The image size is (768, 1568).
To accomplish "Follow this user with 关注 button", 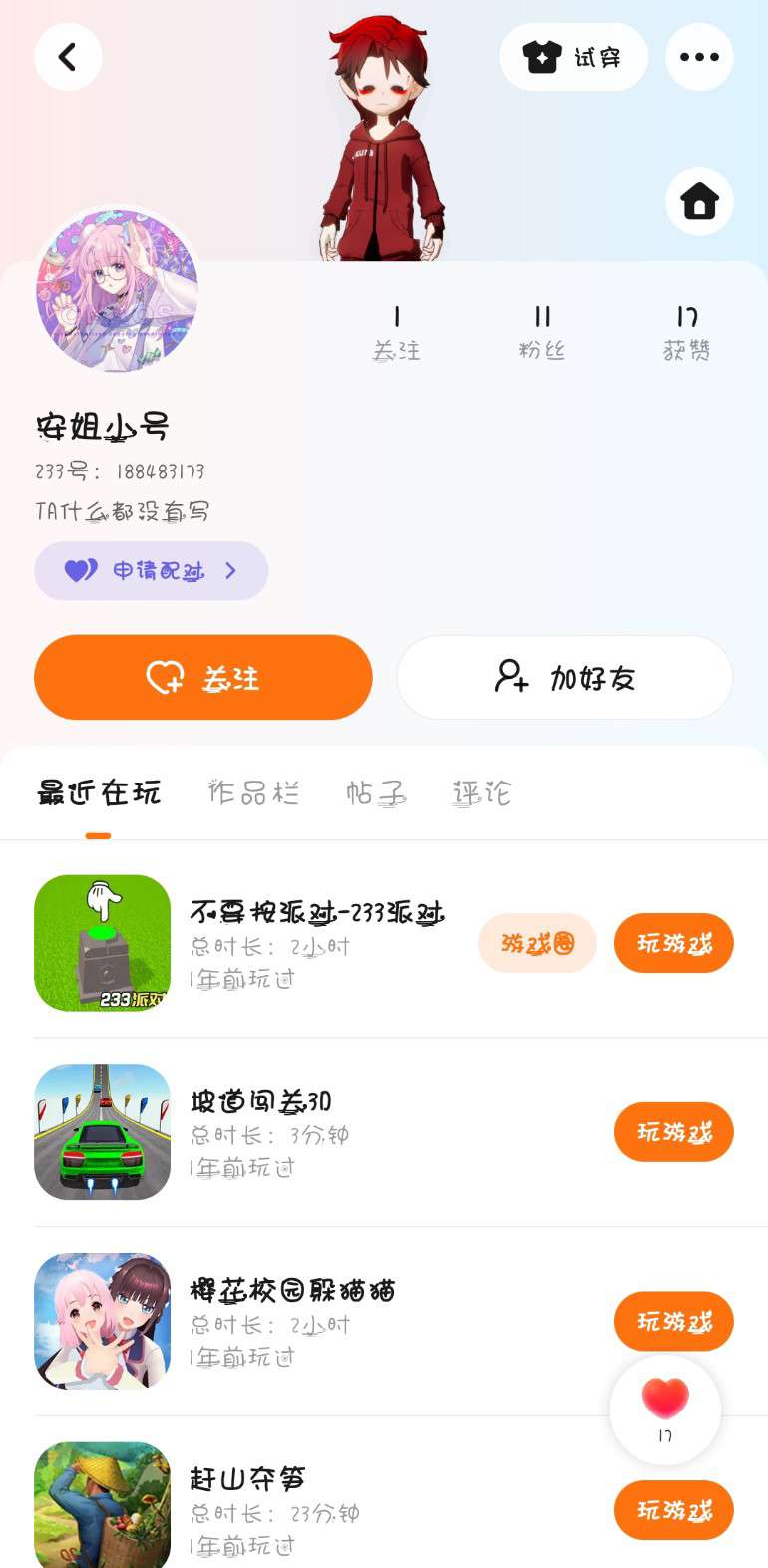I will click(203, 678).
